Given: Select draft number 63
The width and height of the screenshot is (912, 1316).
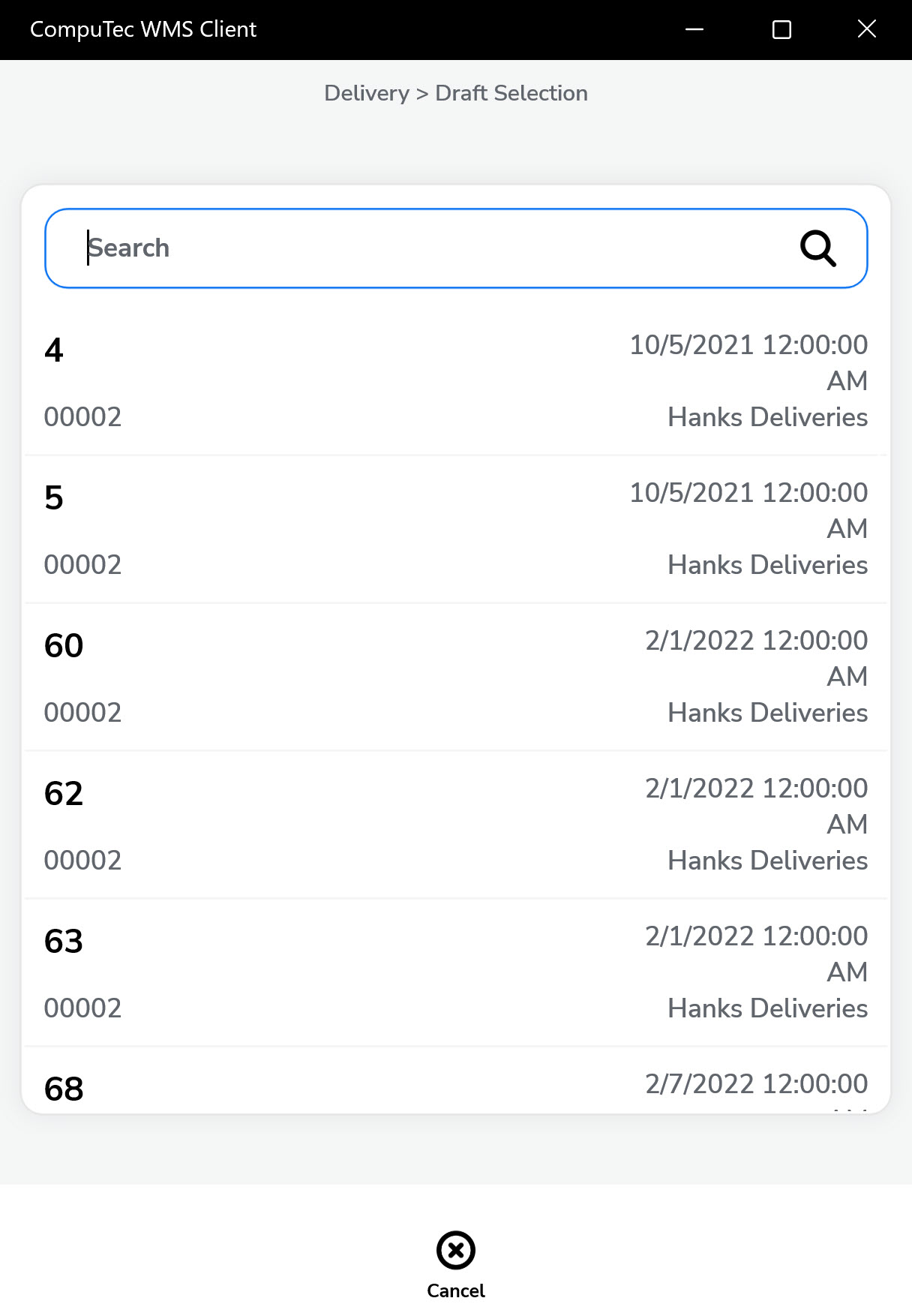Looking at the screenshot, I should point(455,972).
